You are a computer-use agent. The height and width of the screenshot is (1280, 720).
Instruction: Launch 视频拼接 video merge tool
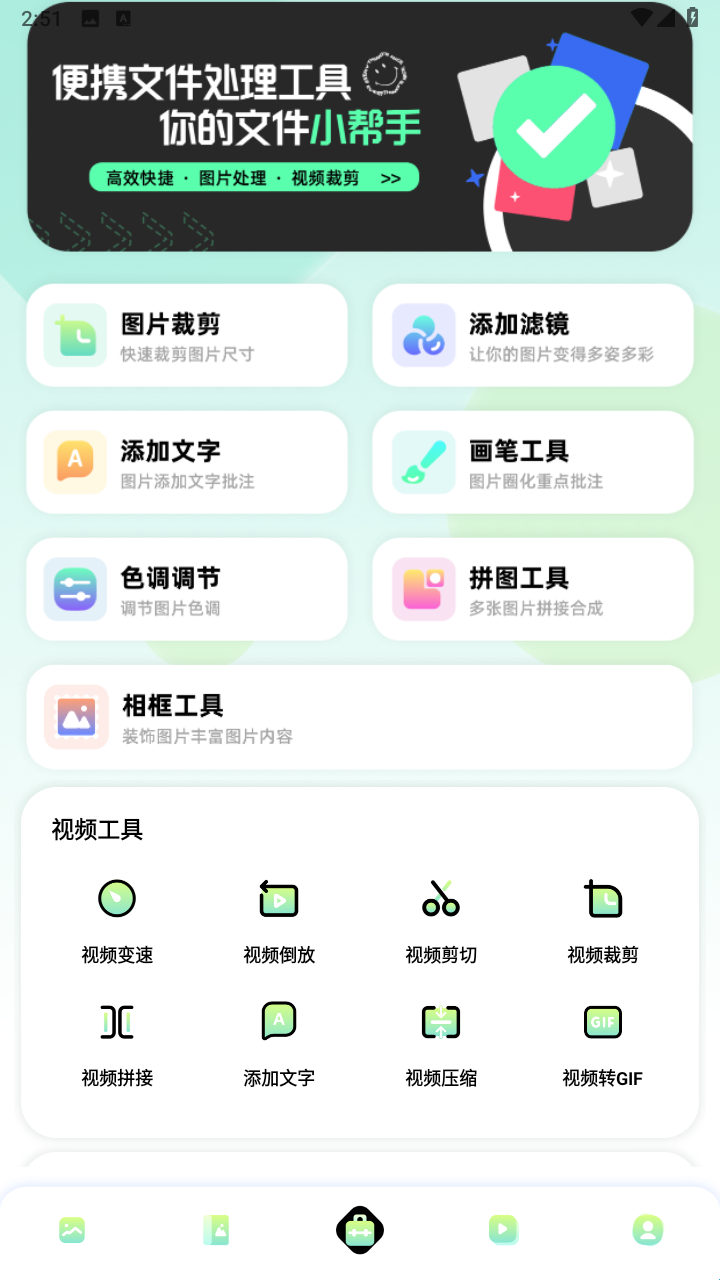pos(117,1043)
